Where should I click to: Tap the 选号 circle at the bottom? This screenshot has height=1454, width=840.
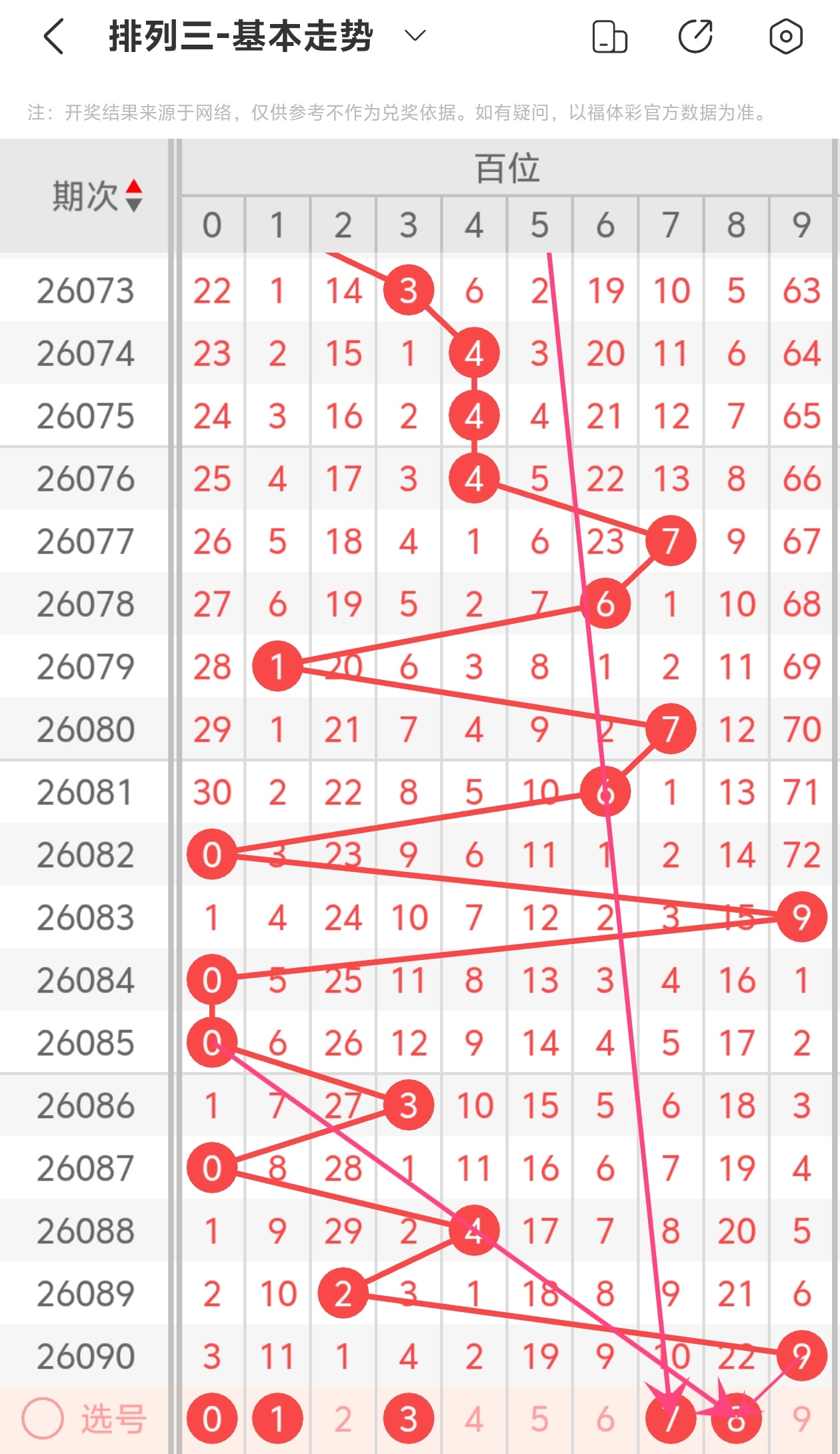click(x=43, y=1418)
